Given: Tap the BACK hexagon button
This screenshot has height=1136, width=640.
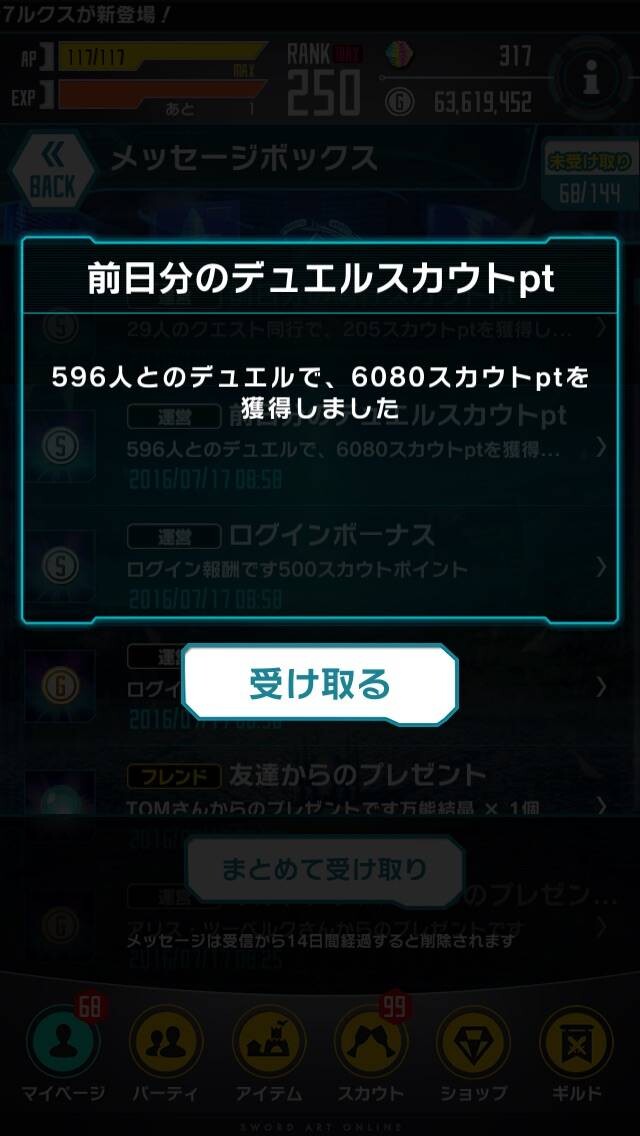Looking at the screenshot, I should tap(53, 171).
